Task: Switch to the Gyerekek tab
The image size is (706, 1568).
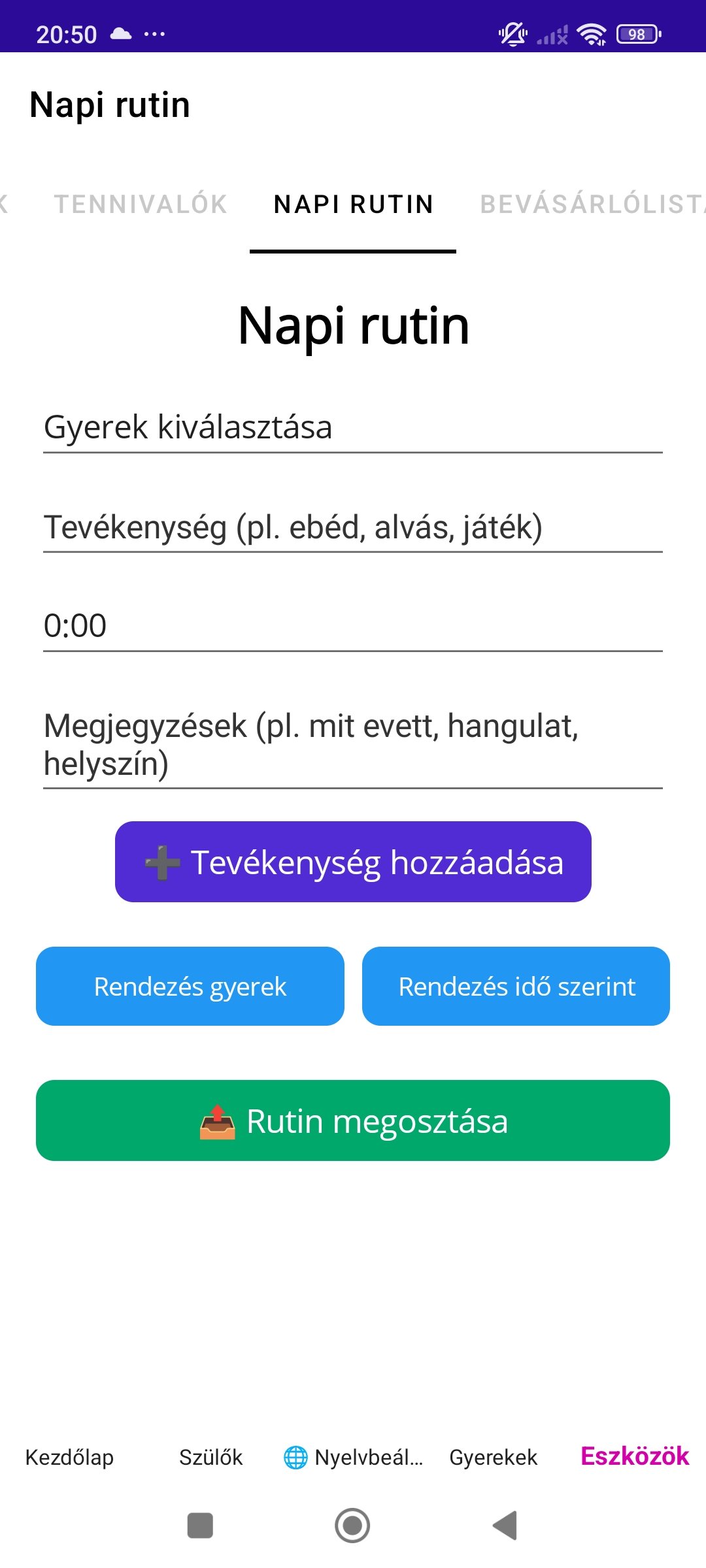Action: pyautogui.click(x=494, y=1457)
